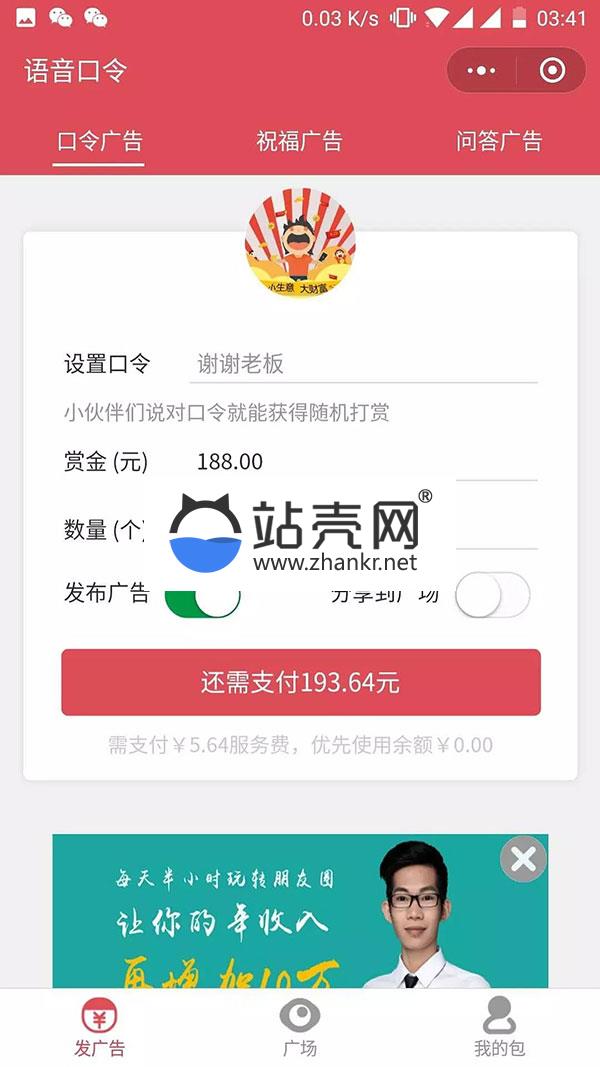Tap the 还需支付193.64元 button
The width and height of the screenshot is (600, 1067).
coord(300,683)
